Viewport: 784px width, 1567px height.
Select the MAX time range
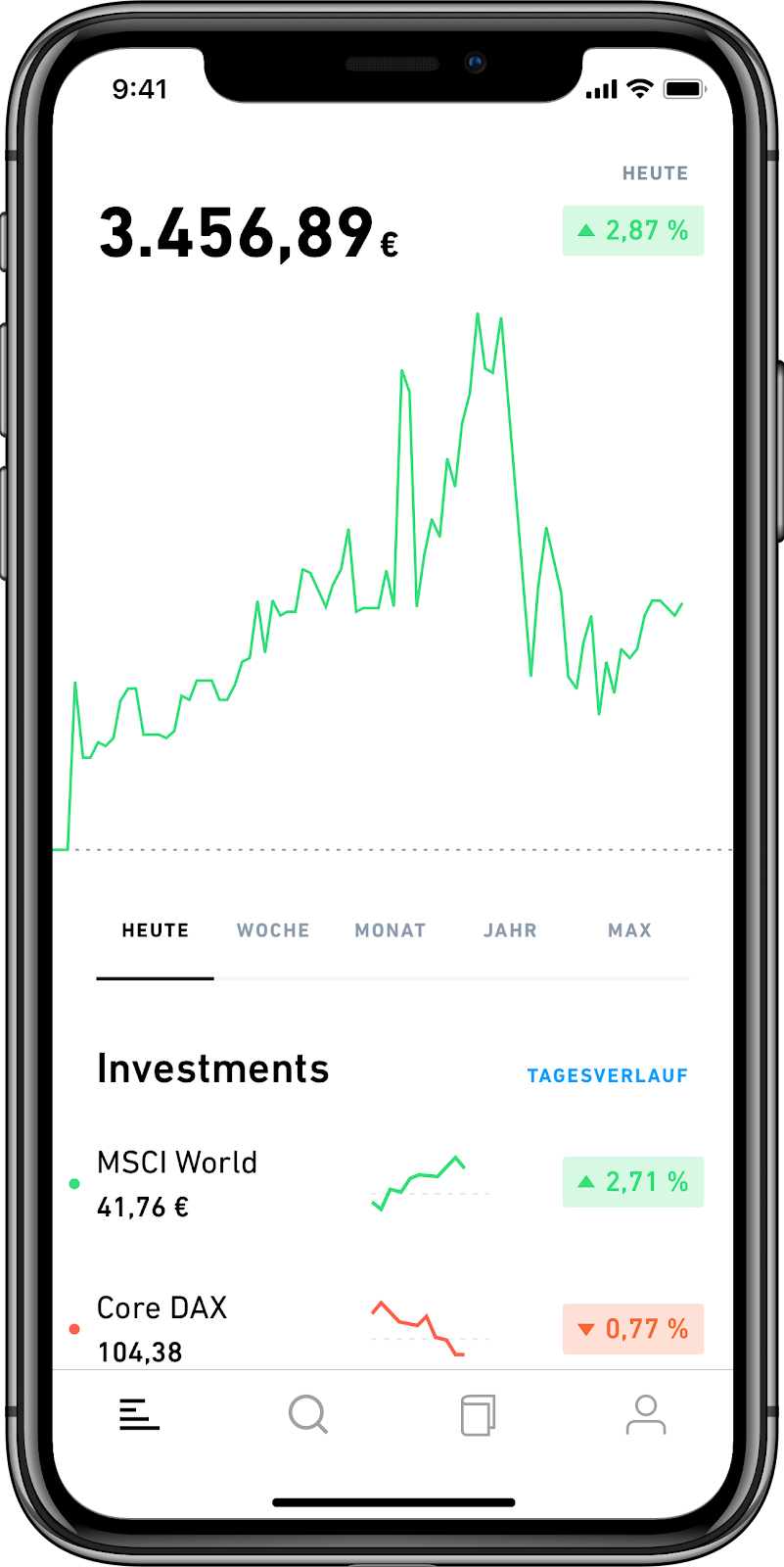click(629, 930)
